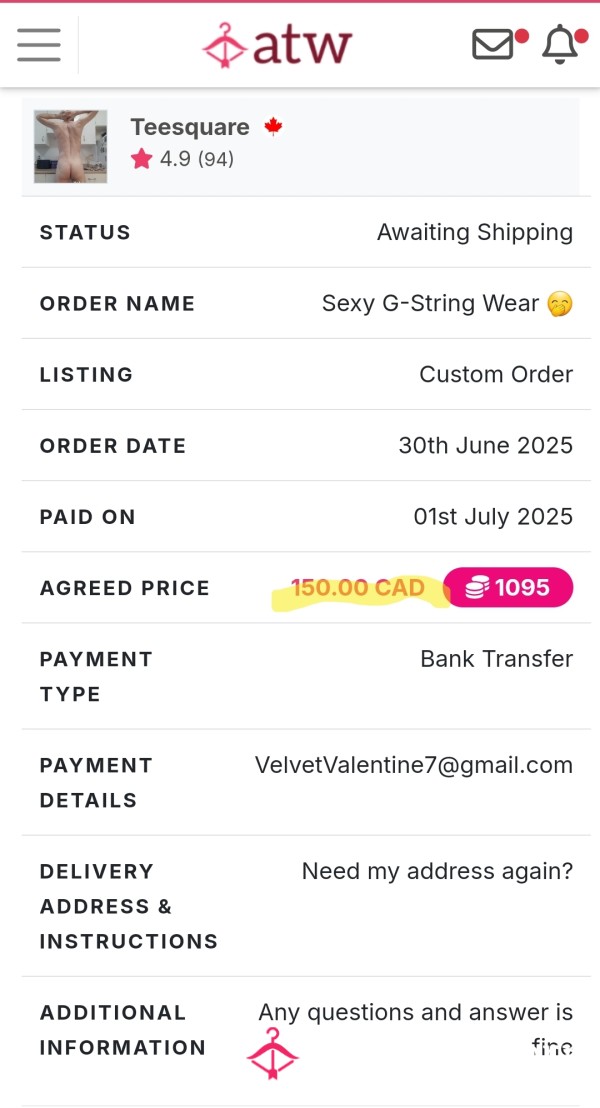The height and width of the screenshot is (1108, 600).
Task: Go to home via atw logo
Action: click(x=276, y=45)
